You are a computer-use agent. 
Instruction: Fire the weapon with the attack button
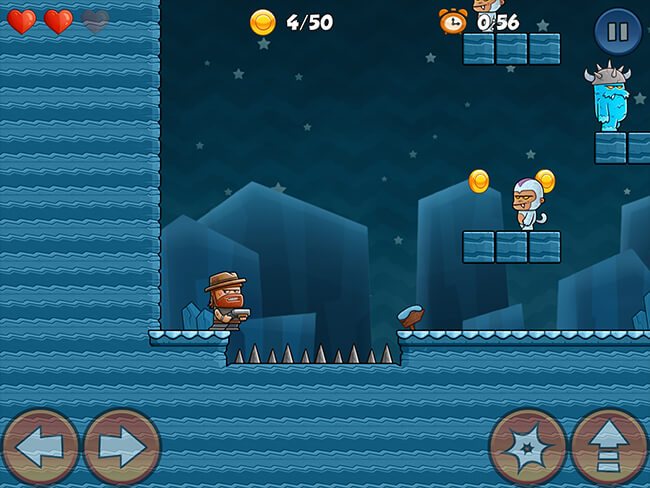pos(527,446)
